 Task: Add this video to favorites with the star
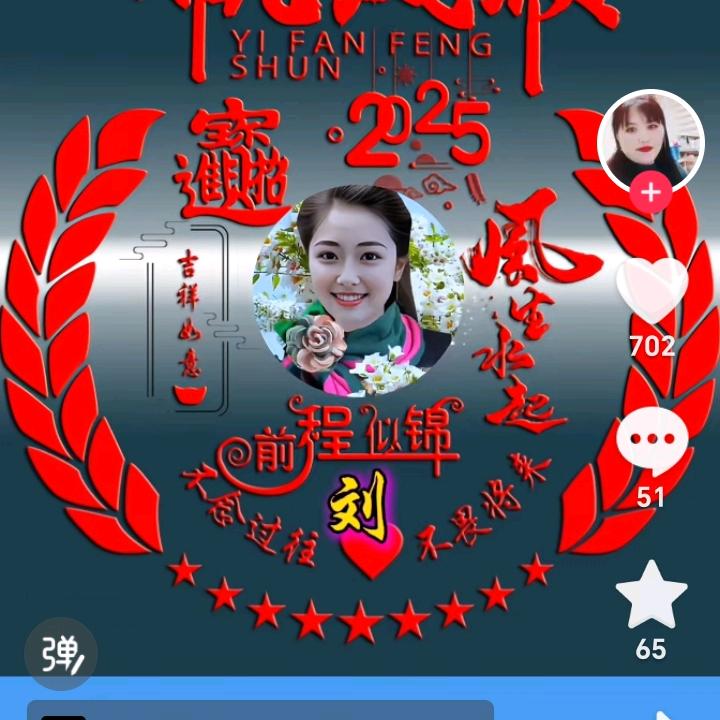coord(651,595)
